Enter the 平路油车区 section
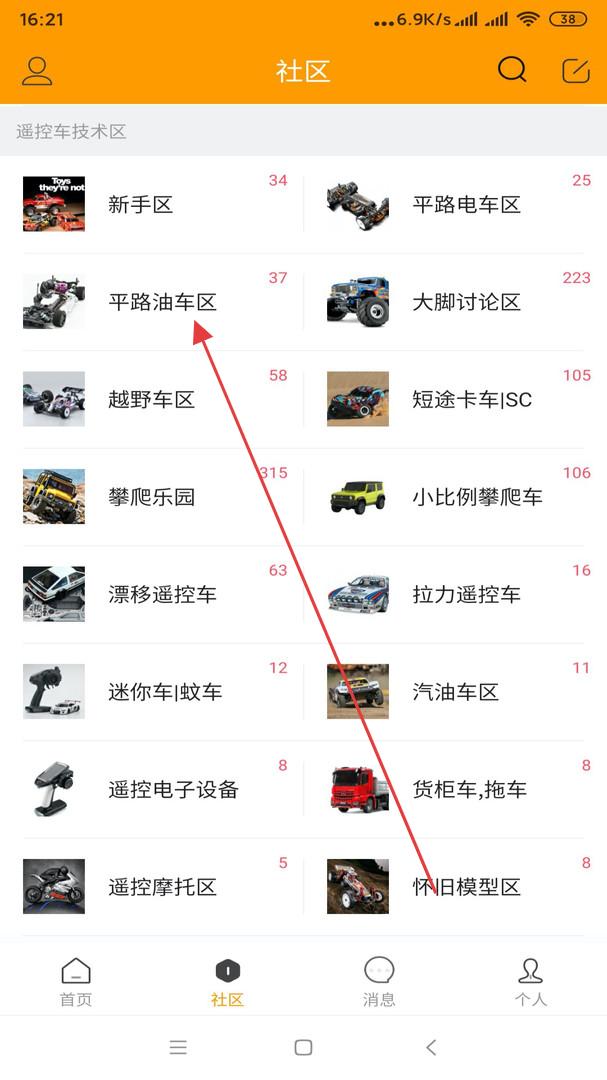Screen dimensions: 607x1080 point(156,302)
